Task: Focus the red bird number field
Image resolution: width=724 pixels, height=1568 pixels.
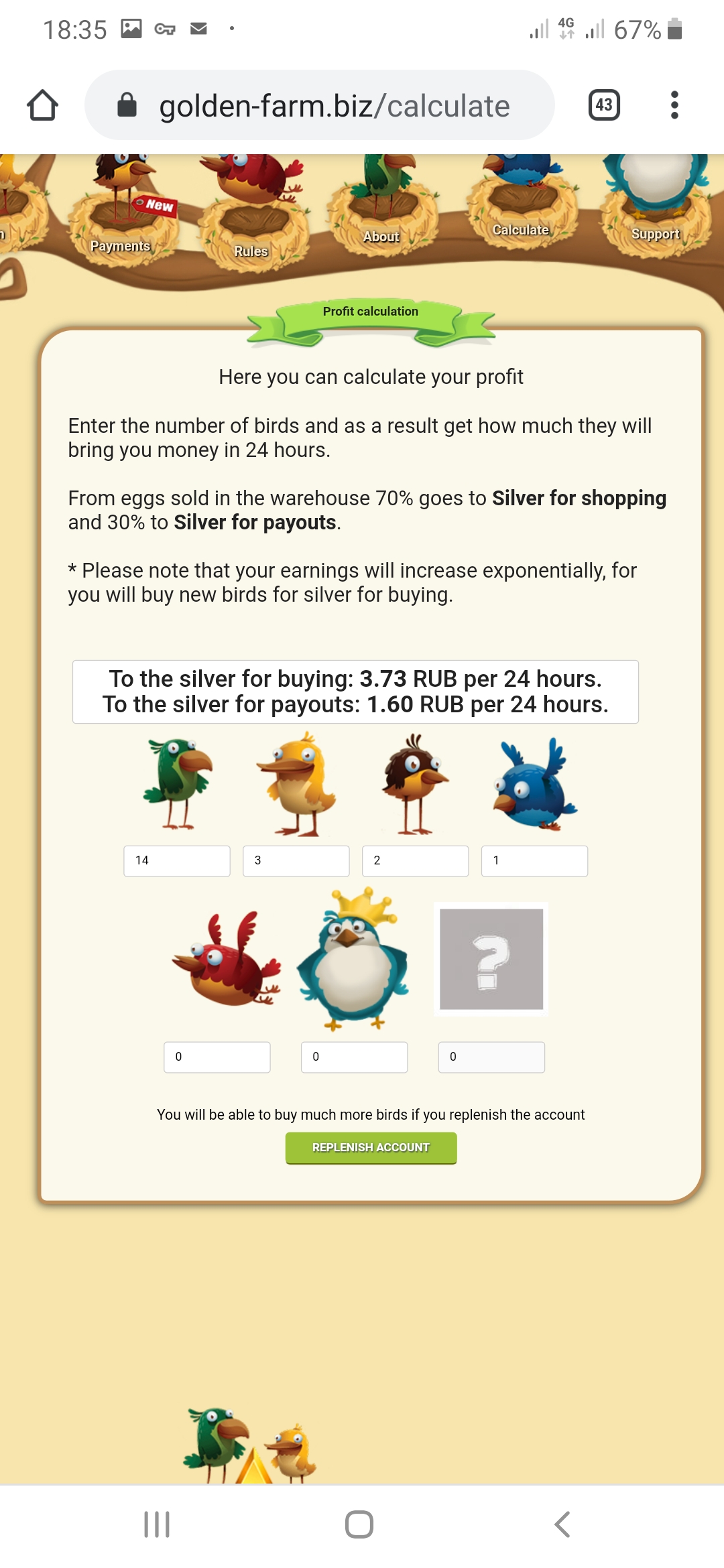Action: pyautogui.click(x=217, y=1057)
